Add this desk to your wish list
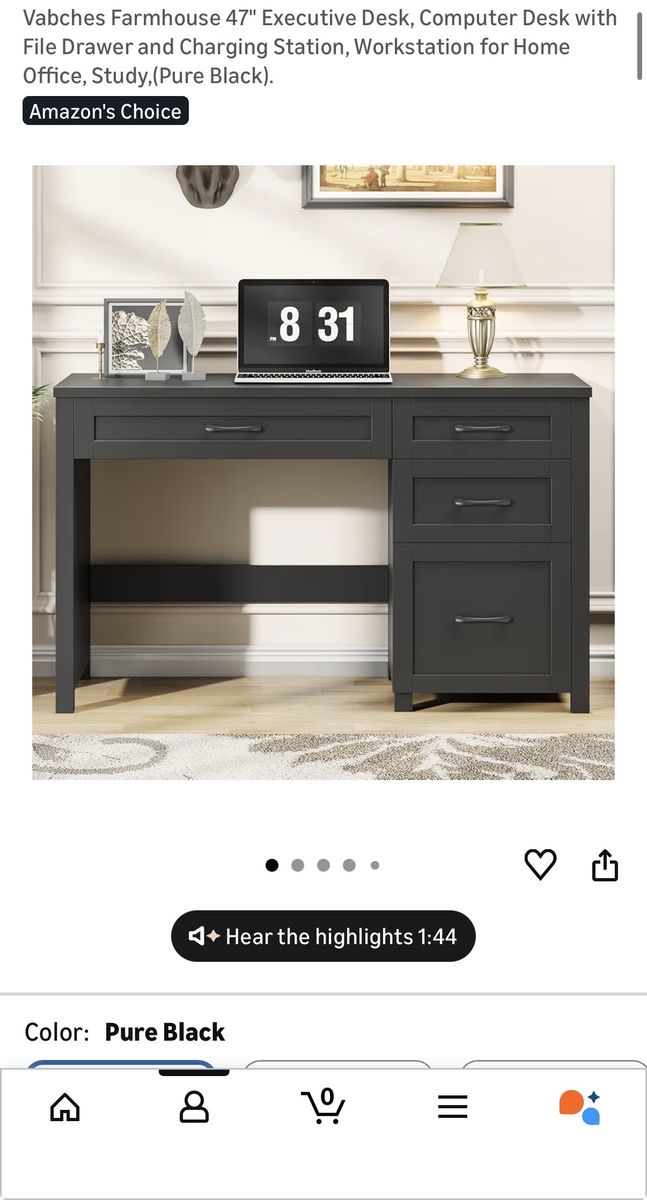 (x=540, y=865)
